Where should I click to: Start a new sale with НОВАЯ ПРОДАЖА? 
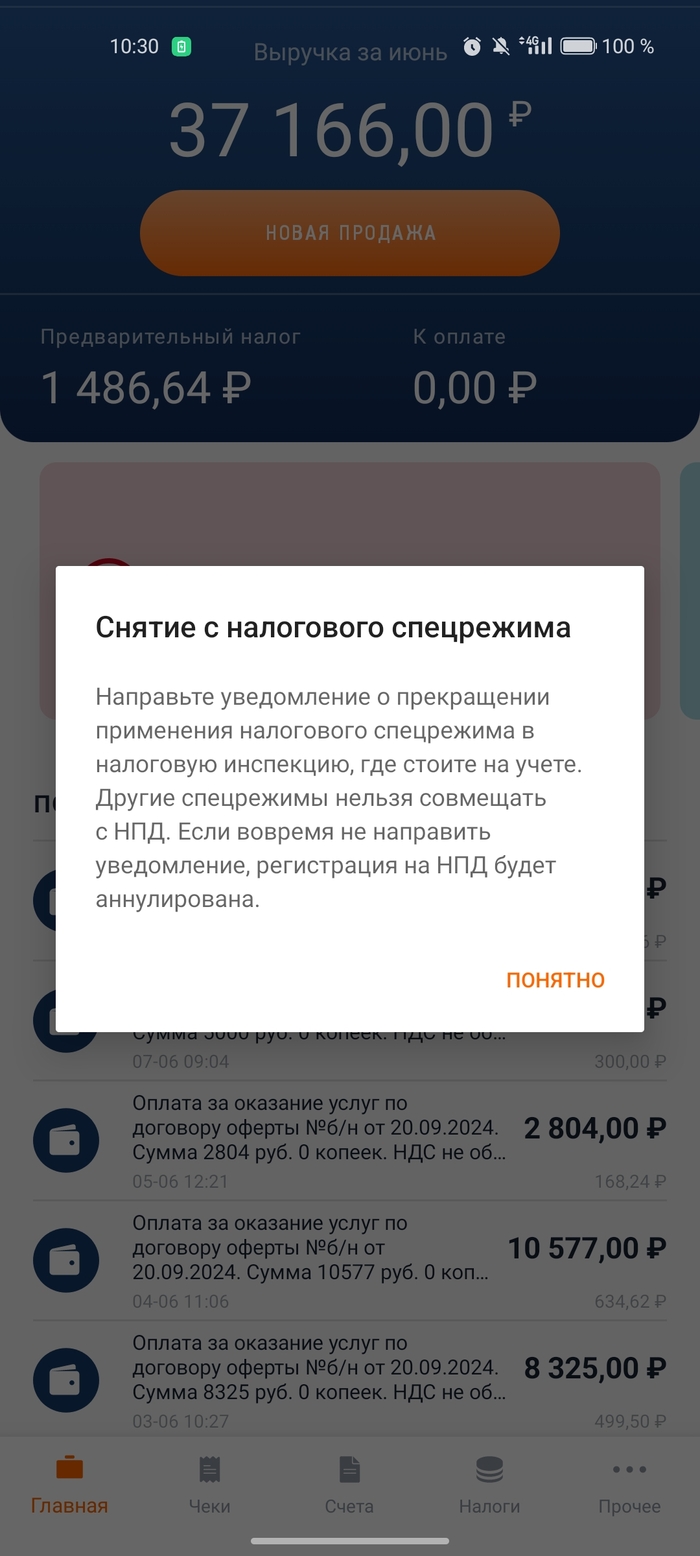(350, 233)
